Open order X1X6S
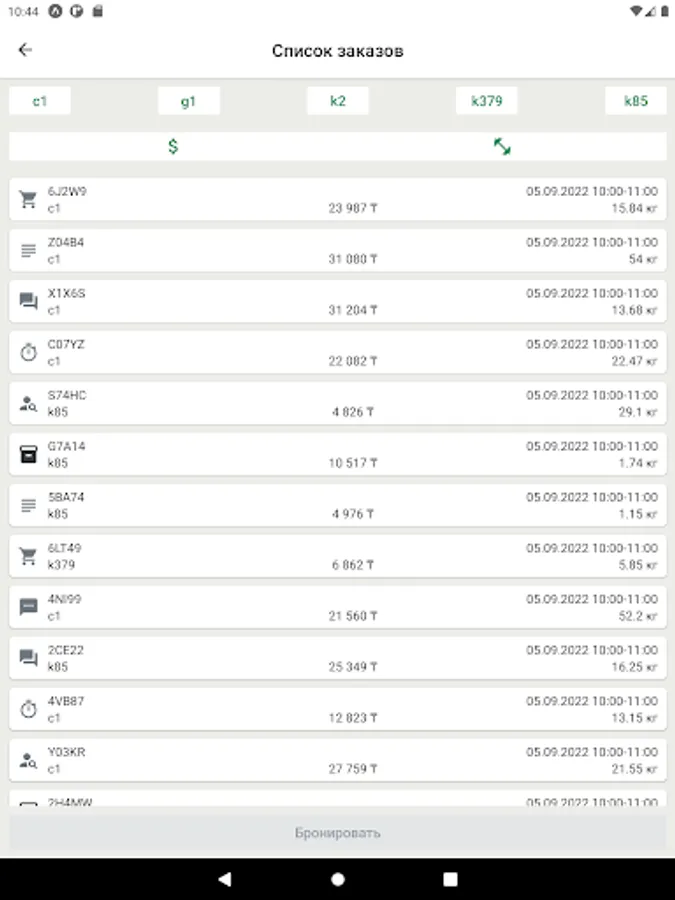The image size is (675, 900). [337, 301]
